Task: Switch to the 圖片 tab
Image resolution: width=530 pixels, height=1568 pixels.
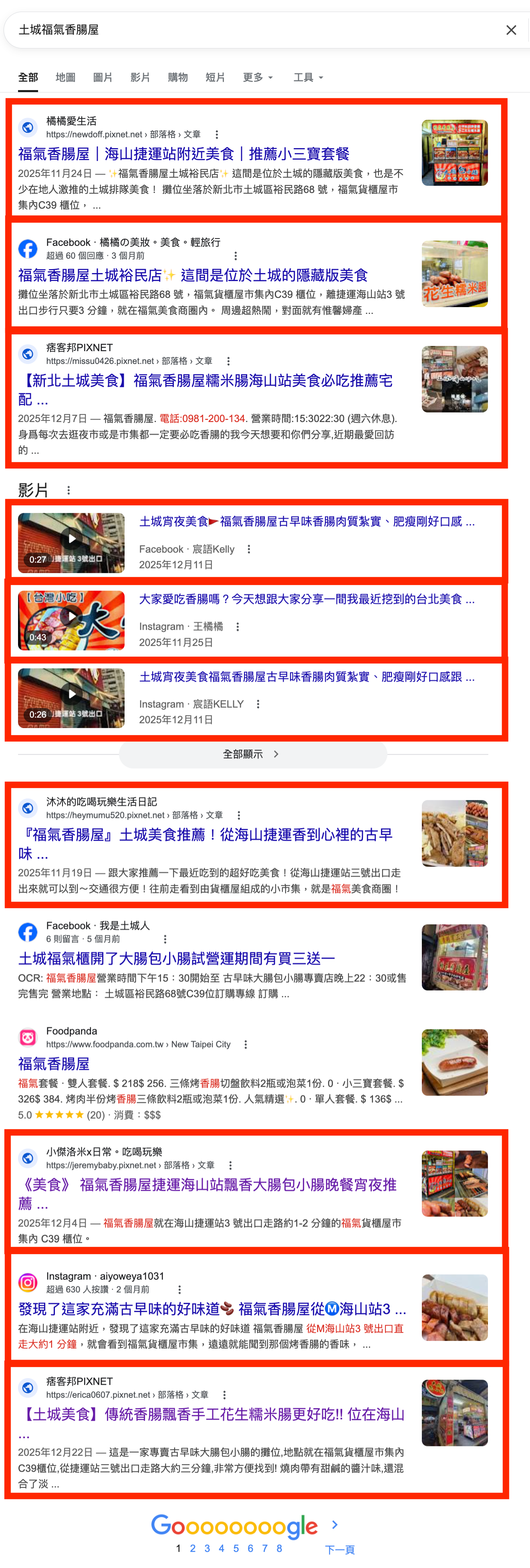Action: [x=102, y=77]
